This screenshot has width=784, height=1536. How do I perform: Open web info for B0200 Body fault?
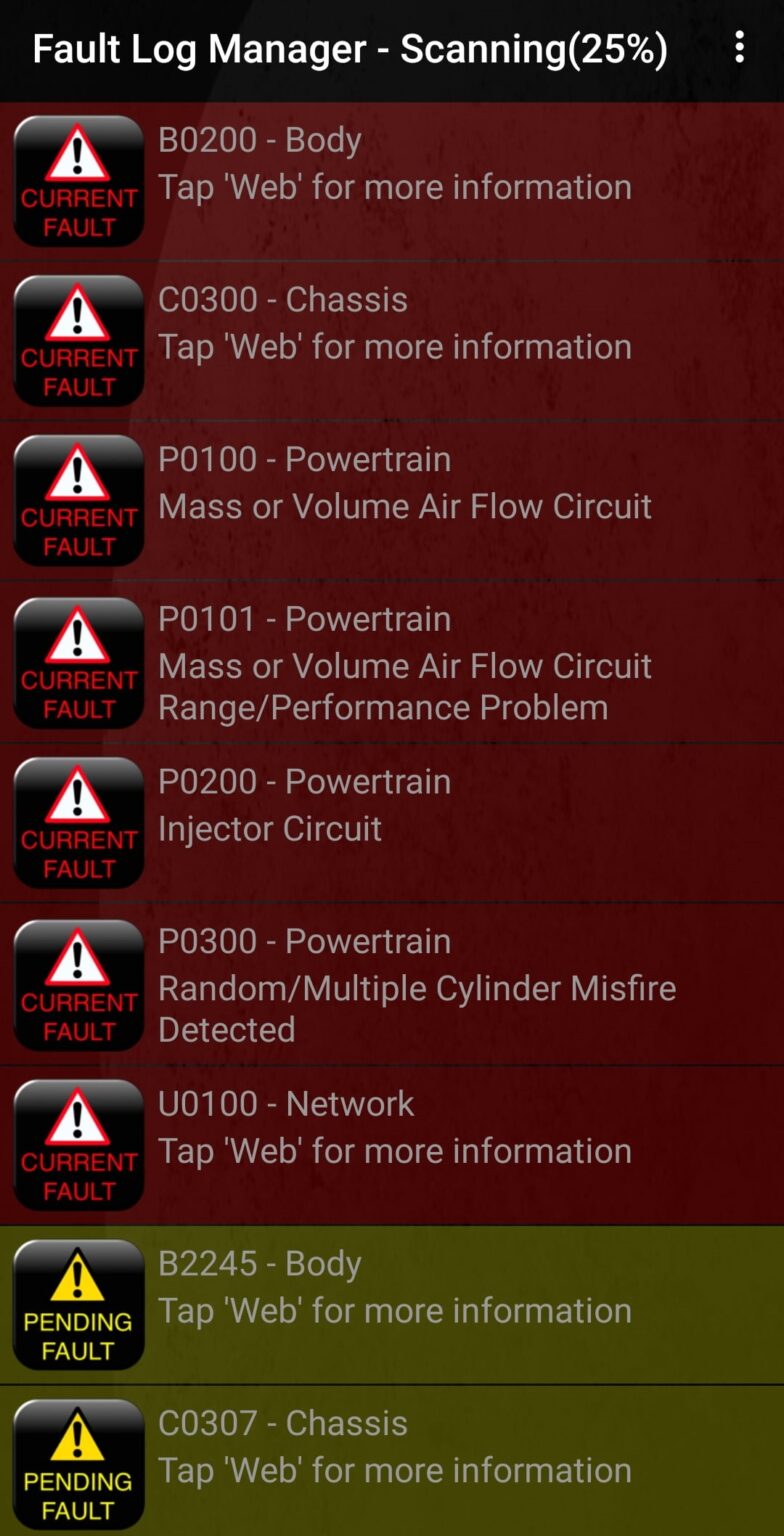tap(394, 186)
